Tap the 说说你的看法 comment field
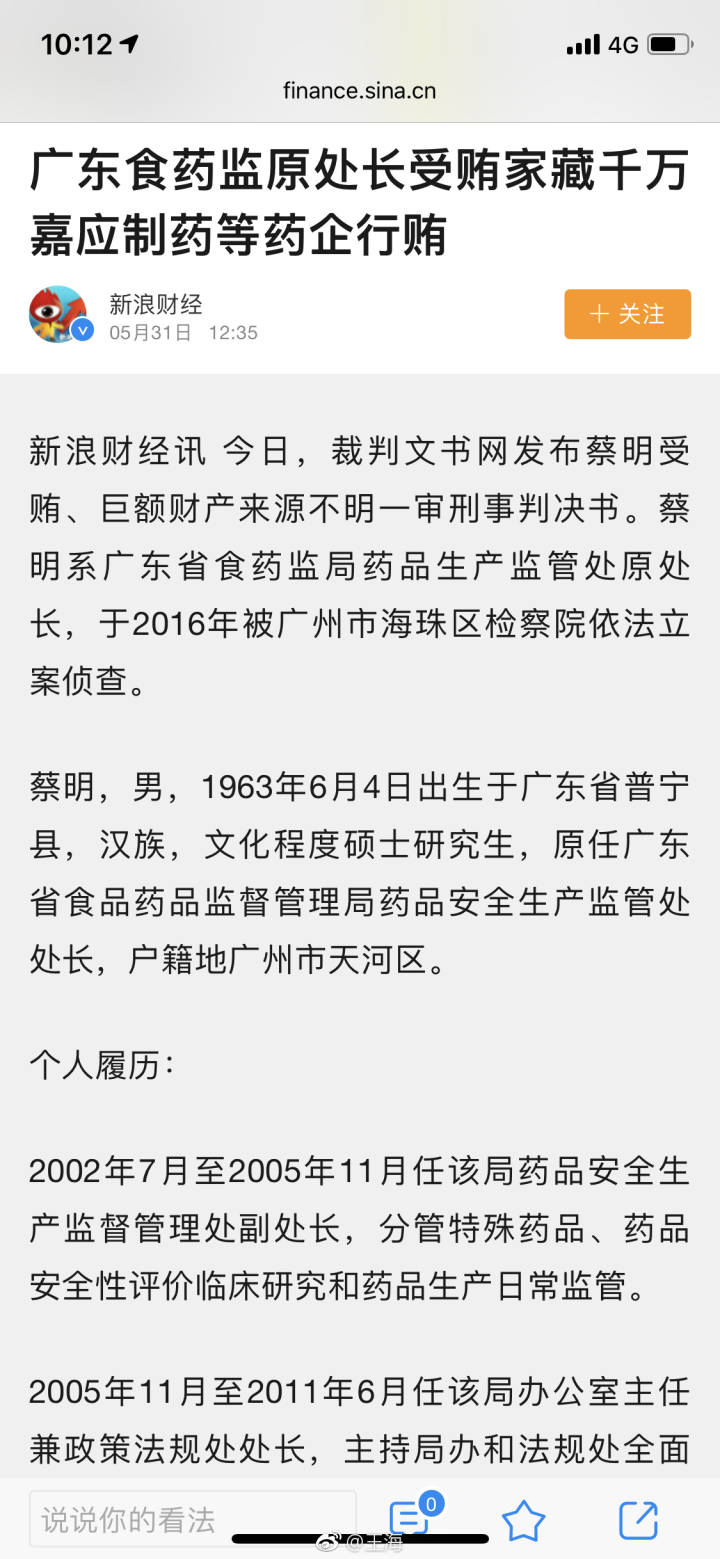This screenshot has width=720, height=1559. 193,1520
